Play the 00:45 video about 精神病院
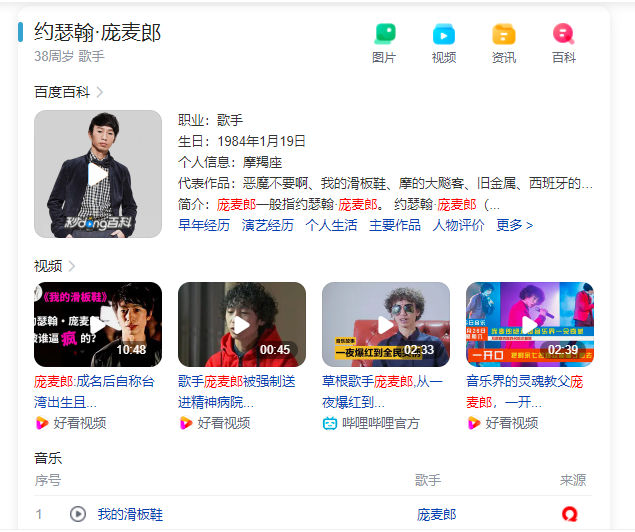The image size is (635, 532). tap(242, 324)
